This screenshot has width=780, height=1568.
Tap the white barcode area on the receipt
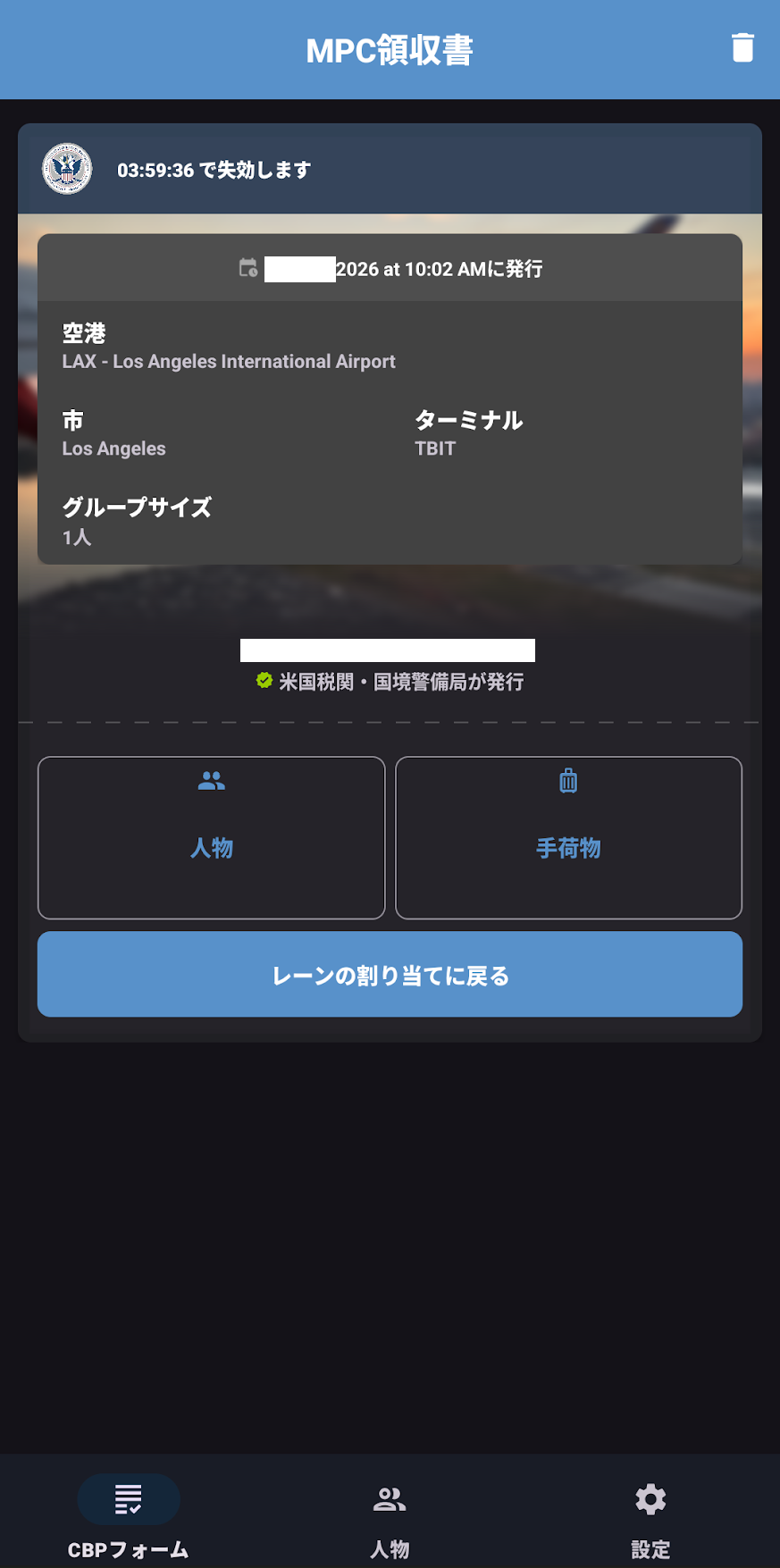tap(390, 650)
